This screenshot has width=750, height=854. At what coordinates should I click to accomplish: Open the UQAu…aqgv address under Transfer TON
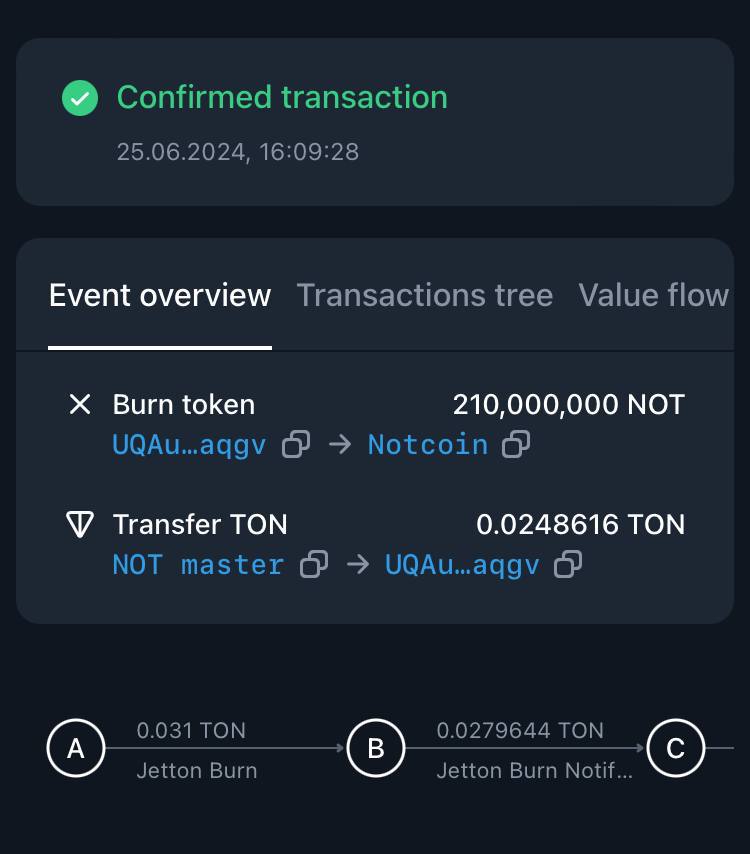click(462, 565)
